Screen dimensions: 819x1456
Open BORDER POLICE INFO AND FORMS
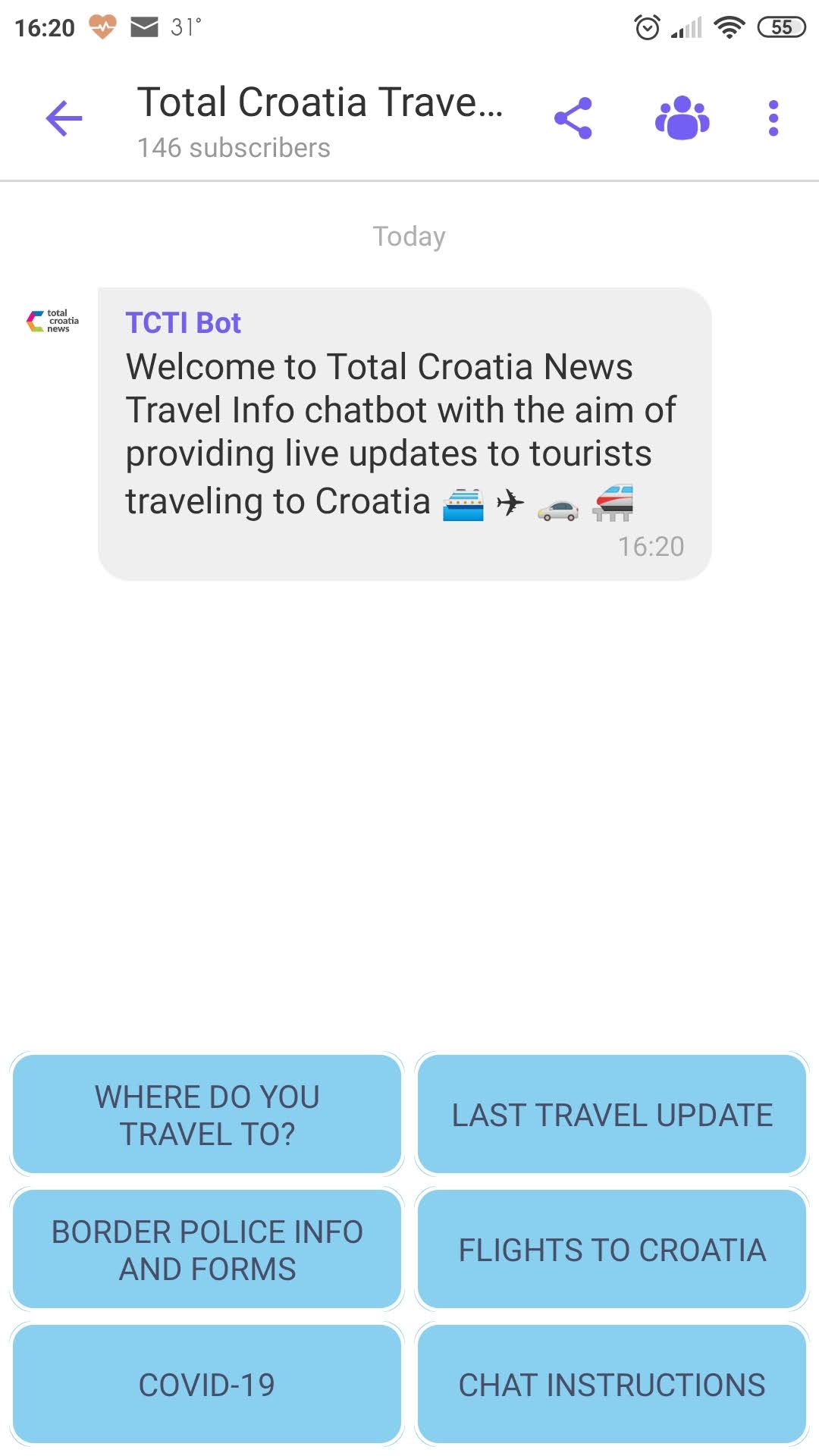pos(207,1250)
